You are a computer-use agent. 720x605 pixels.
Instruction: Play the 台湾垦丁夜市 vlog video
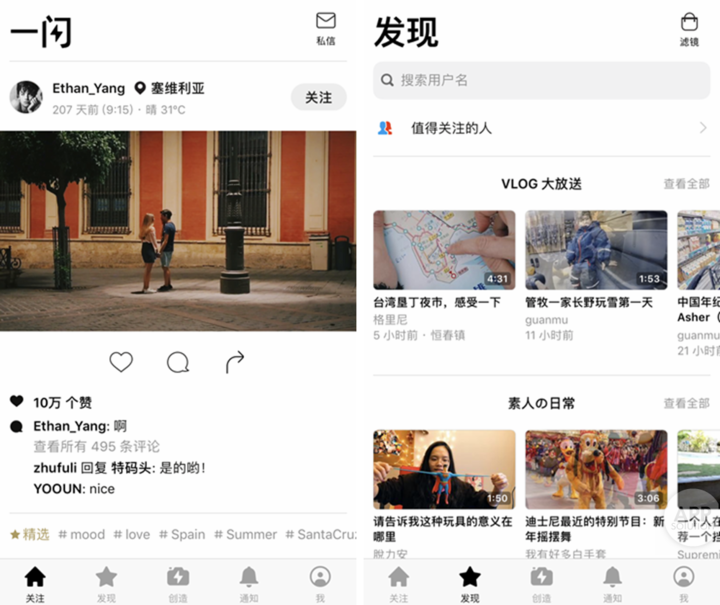tap(444, 250)
